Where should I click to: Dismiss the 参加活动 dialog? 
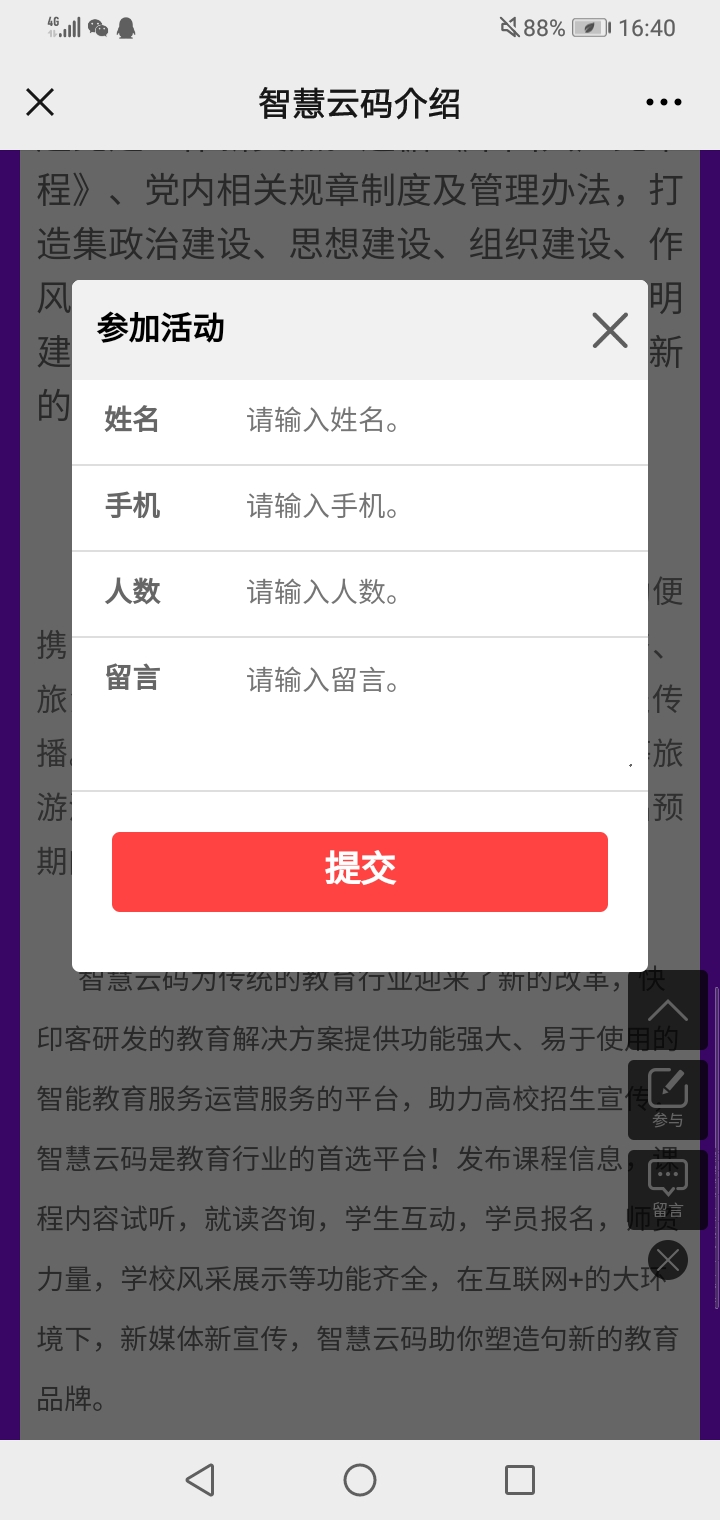pyautogui.click(x=609, y=330)
